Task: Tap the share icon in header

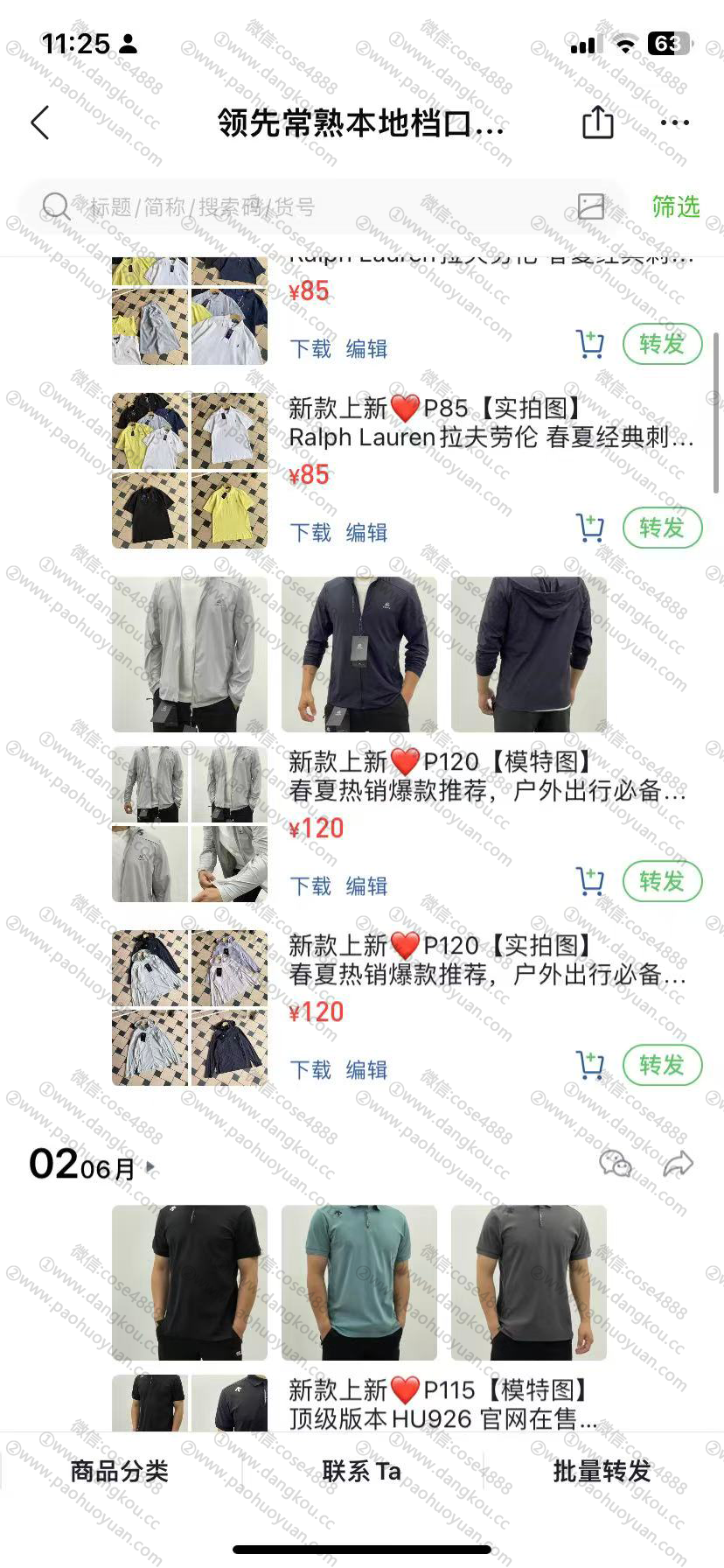Action: (x=598, y=122)
